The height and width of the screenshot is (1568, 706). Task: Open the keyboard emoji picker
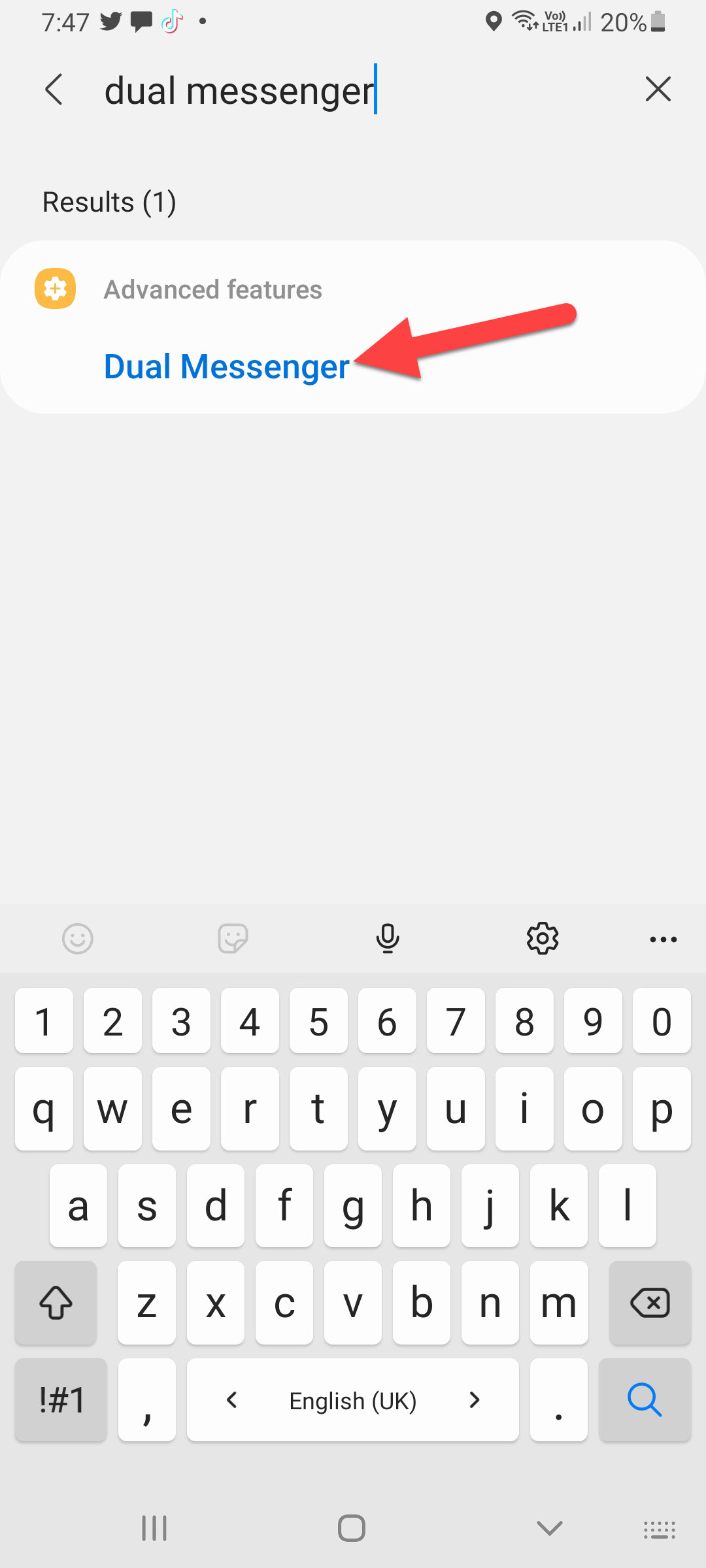pyautogui.click(x=77, y=939)
